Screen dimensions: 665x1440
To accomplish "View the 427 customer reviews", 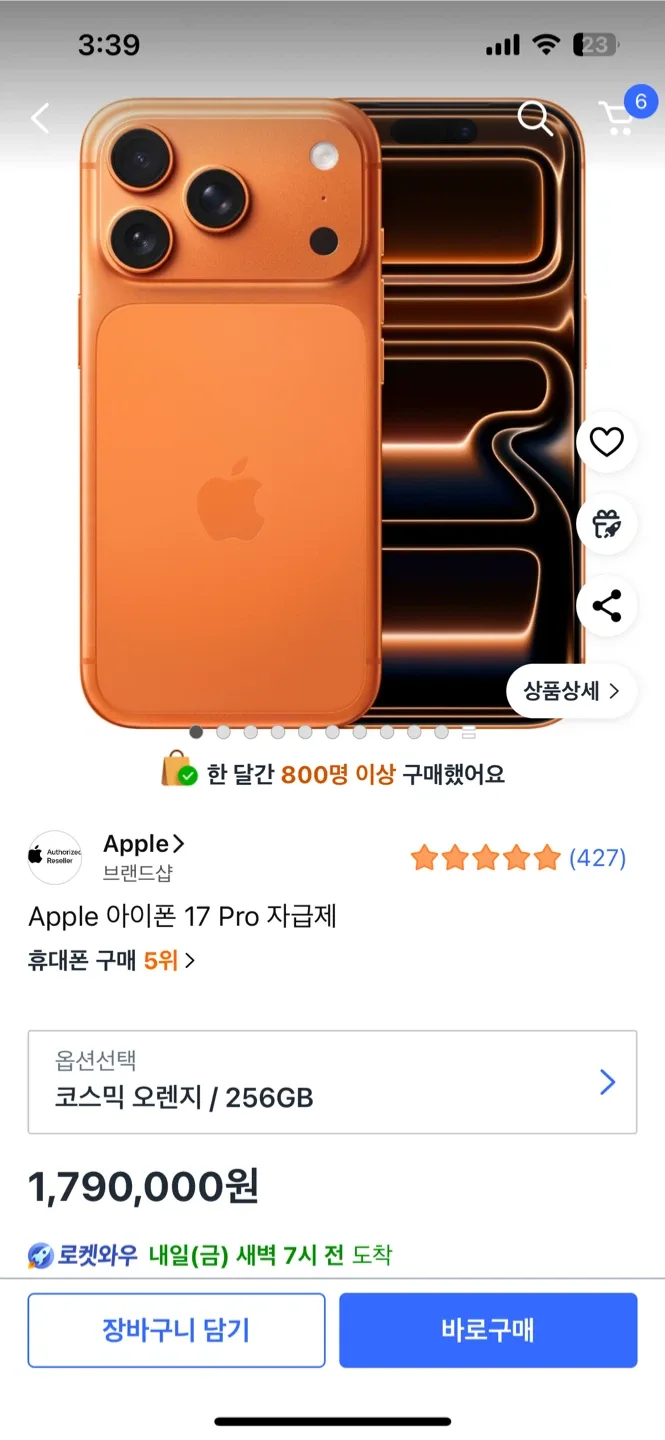I will pyautogui.click(x=518, y=858).
